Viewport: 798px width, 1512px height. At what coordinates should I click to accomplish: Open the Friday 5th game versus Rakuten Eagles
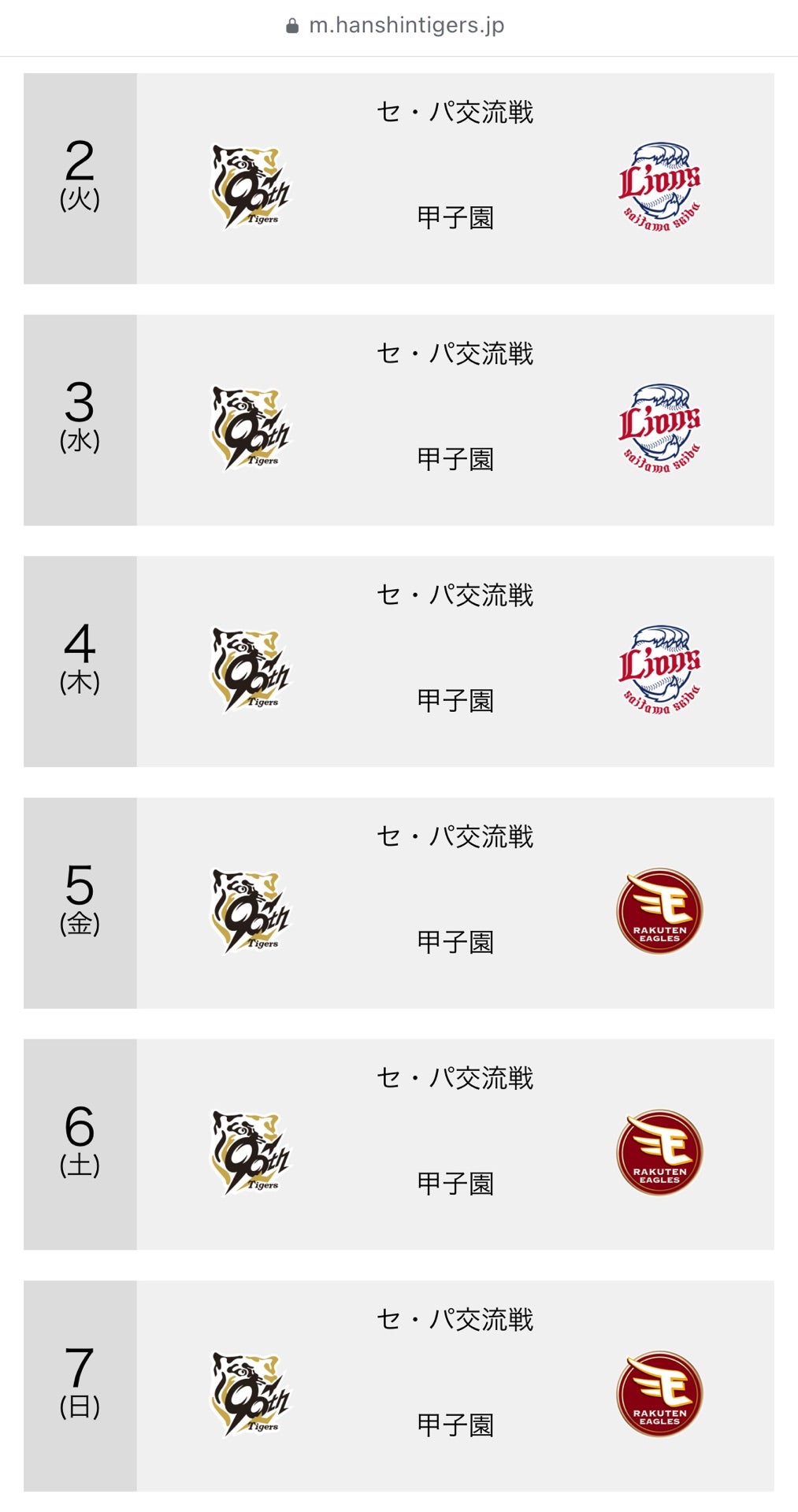coord(455,903)
